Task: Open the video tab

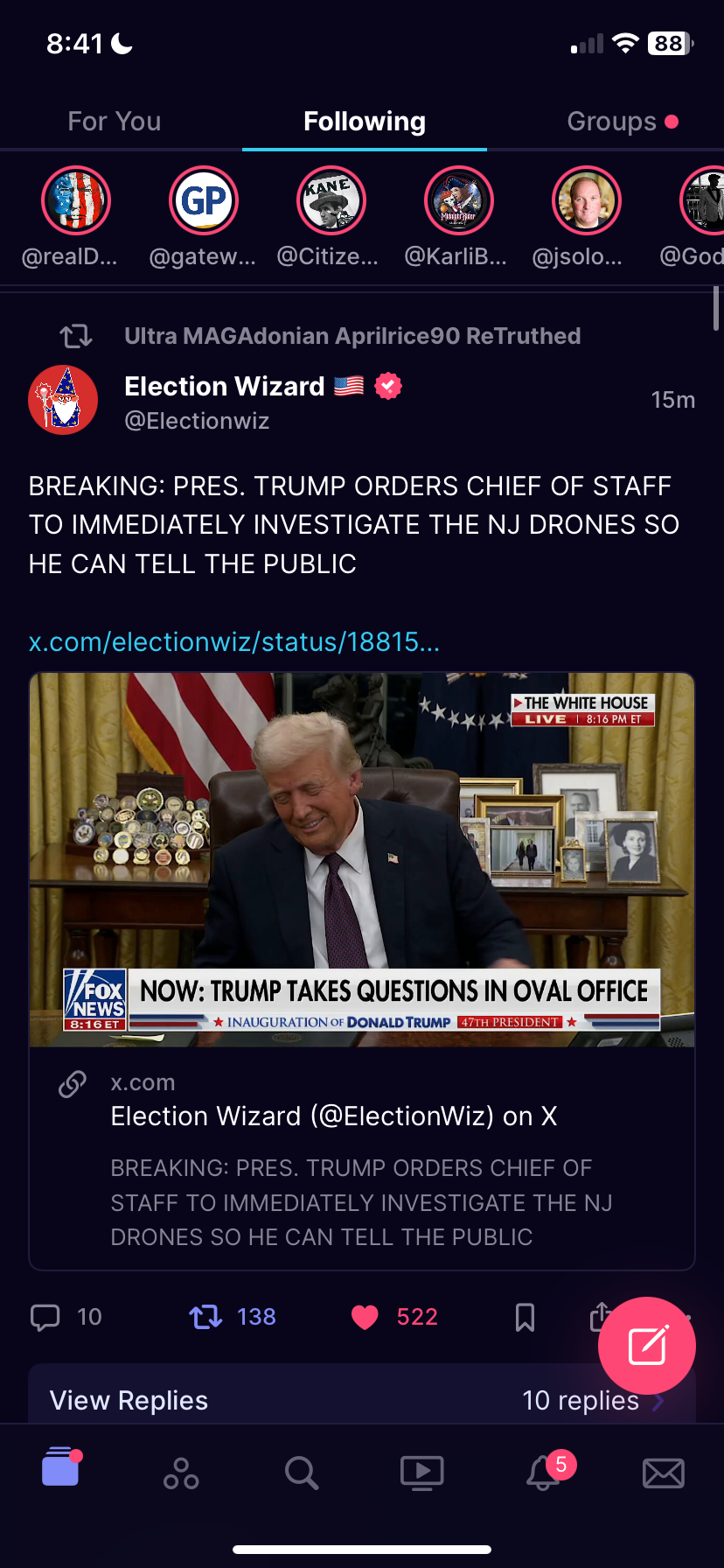Action: (422, 1473)
